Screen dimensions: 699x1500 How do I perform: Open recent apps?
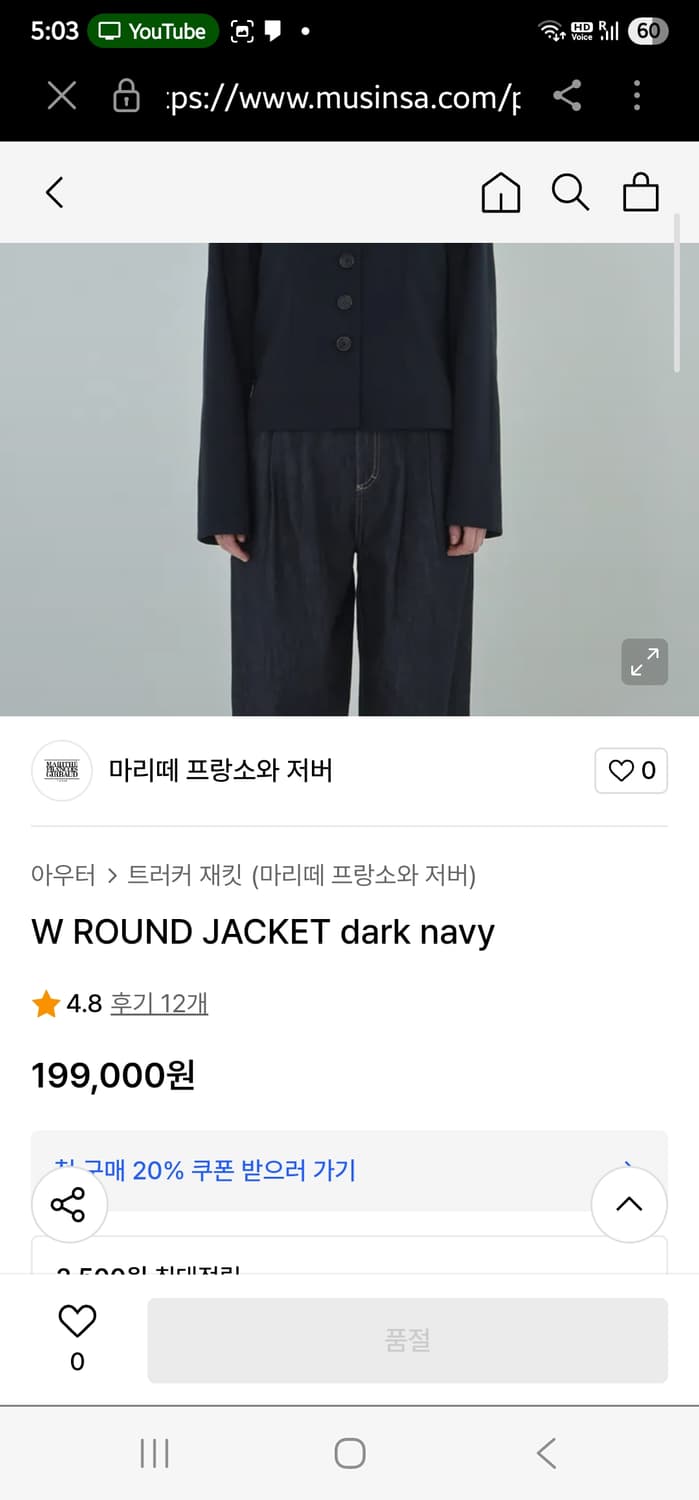coord(154,1453)
